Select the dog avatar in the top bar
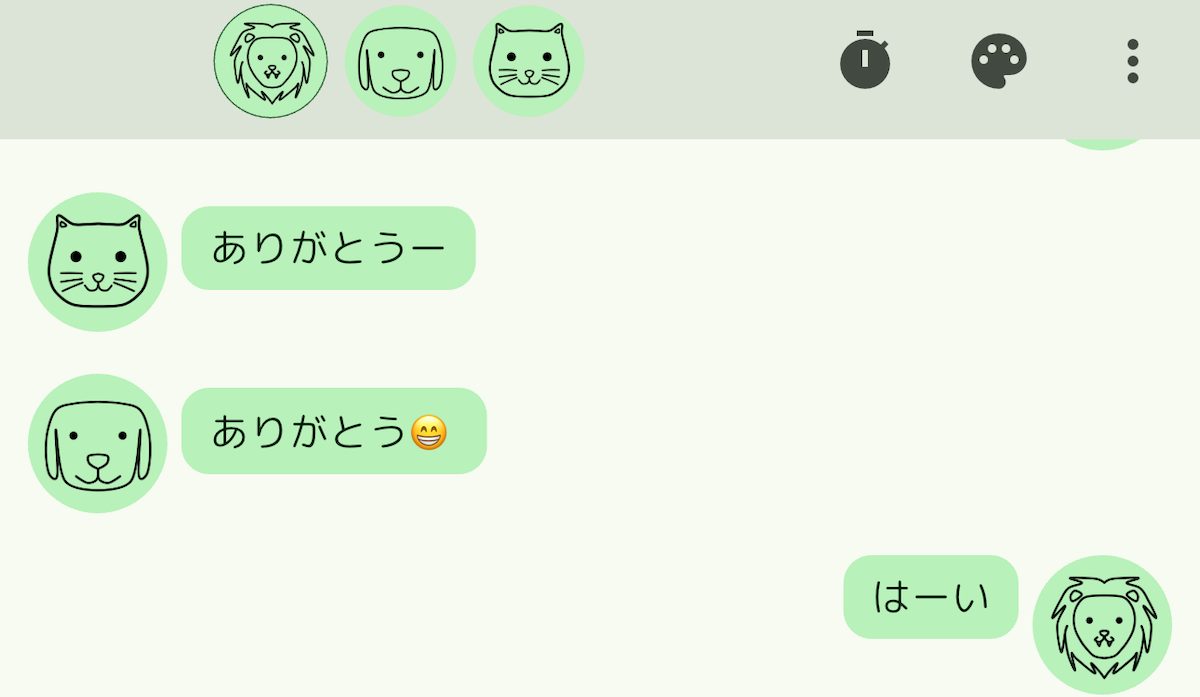 400,61
